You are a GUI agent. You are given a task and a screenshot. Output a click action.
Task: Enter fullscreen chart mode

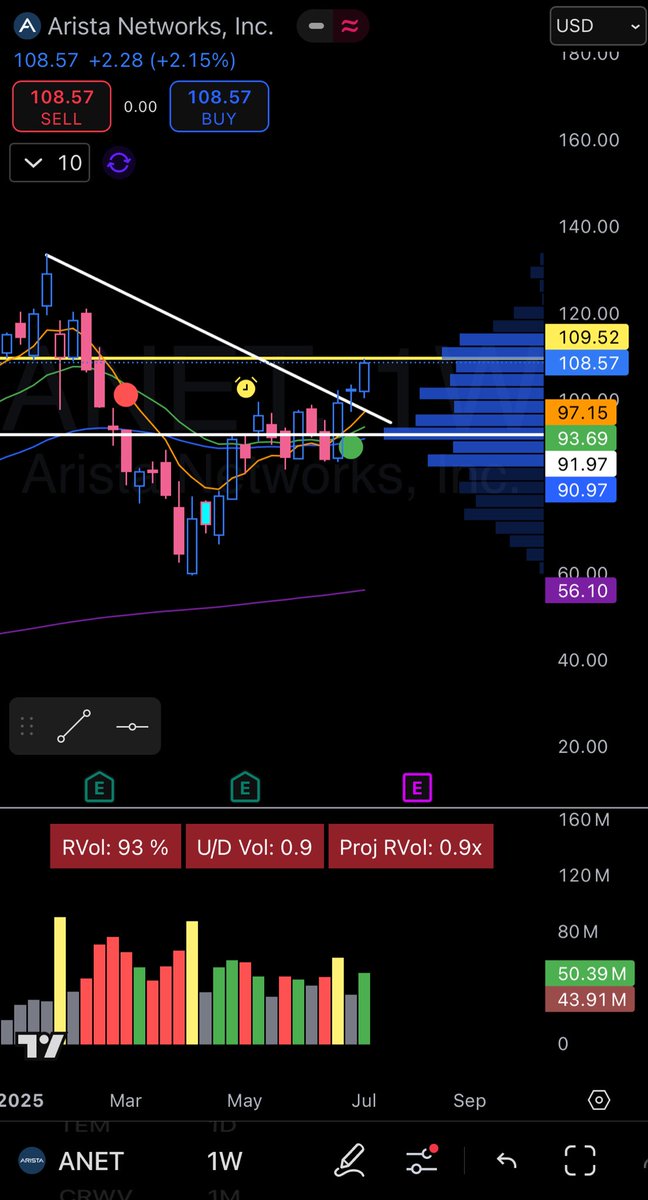tap(580, 1161)
